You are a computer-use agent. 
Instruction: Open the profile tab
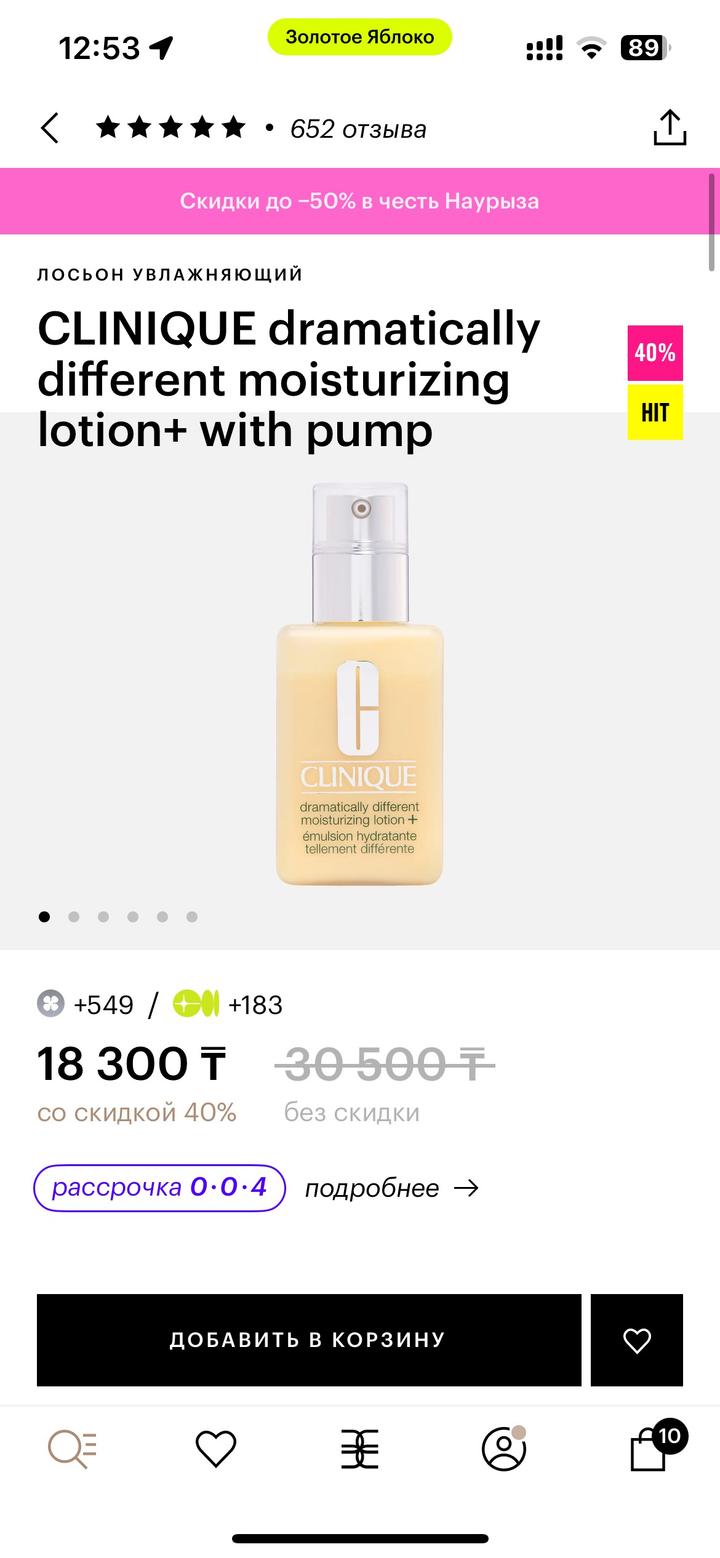pyautogui.click(x=503, y=1449)
